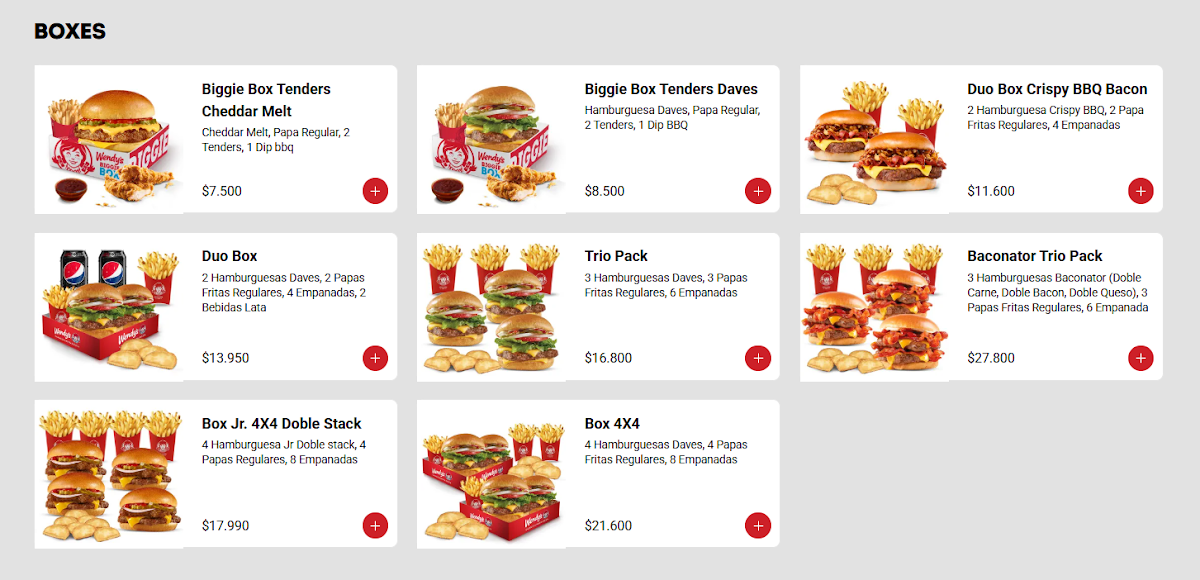The height and width of the screenshot is (580, 1200).
Task: Add Biggie Box Tenders Daves to cart
Action: pos(758,191)
